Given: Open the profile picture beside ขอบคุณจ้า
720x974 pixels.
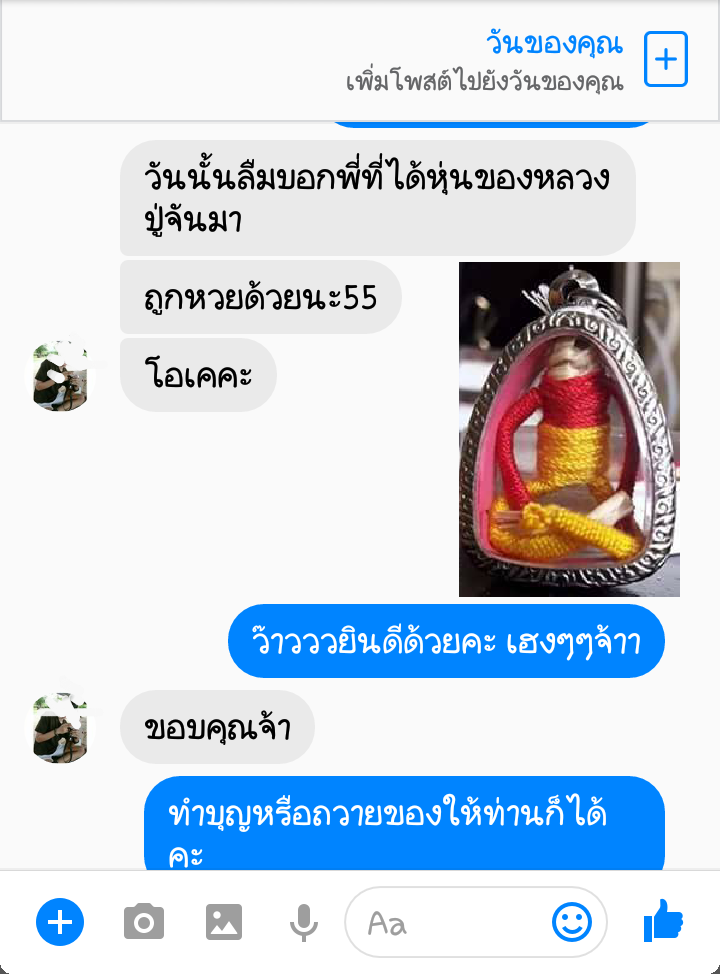Looking at the screenshot, I should [x=60, y=726].
